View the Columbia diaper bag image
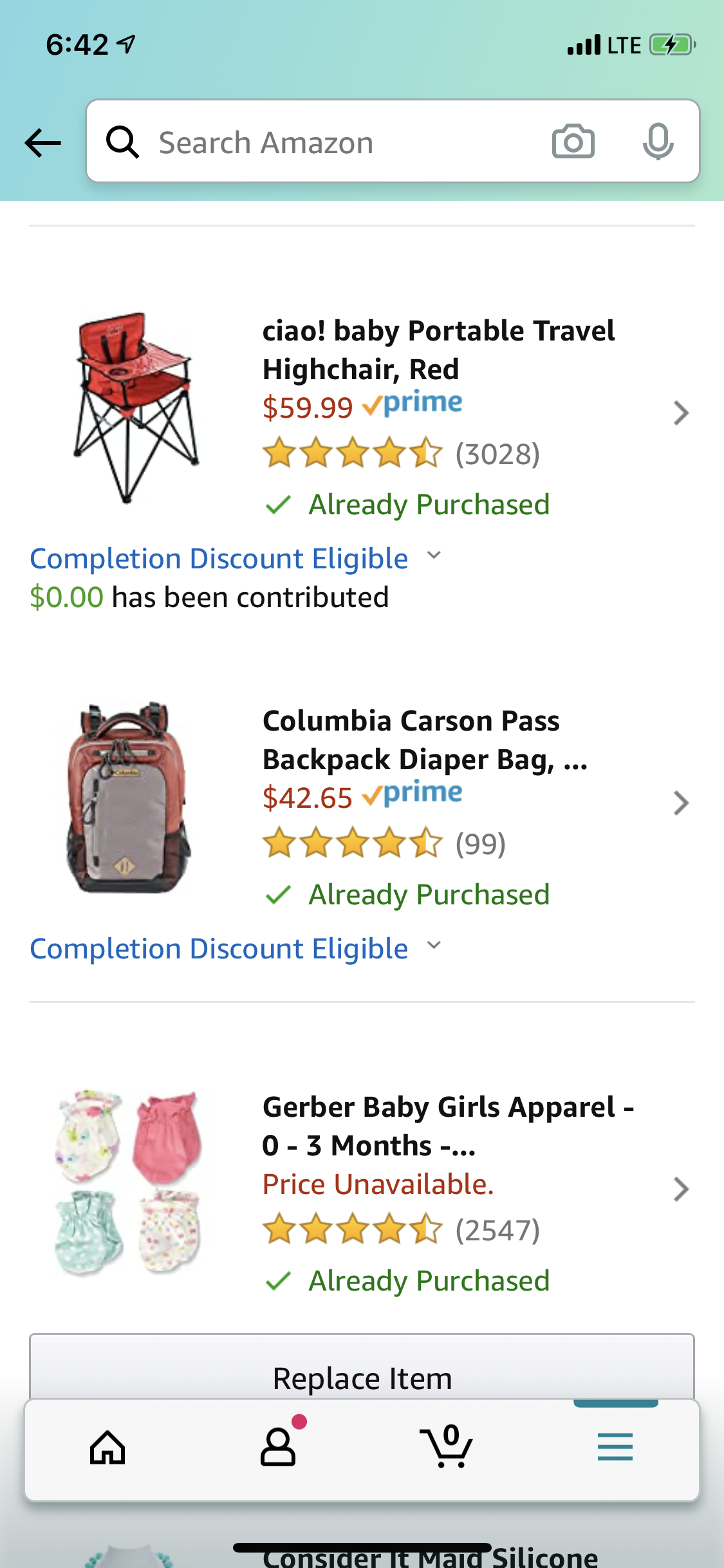Image resolution: width=724 pixels, height=1568 pixels. pos(129,798)
